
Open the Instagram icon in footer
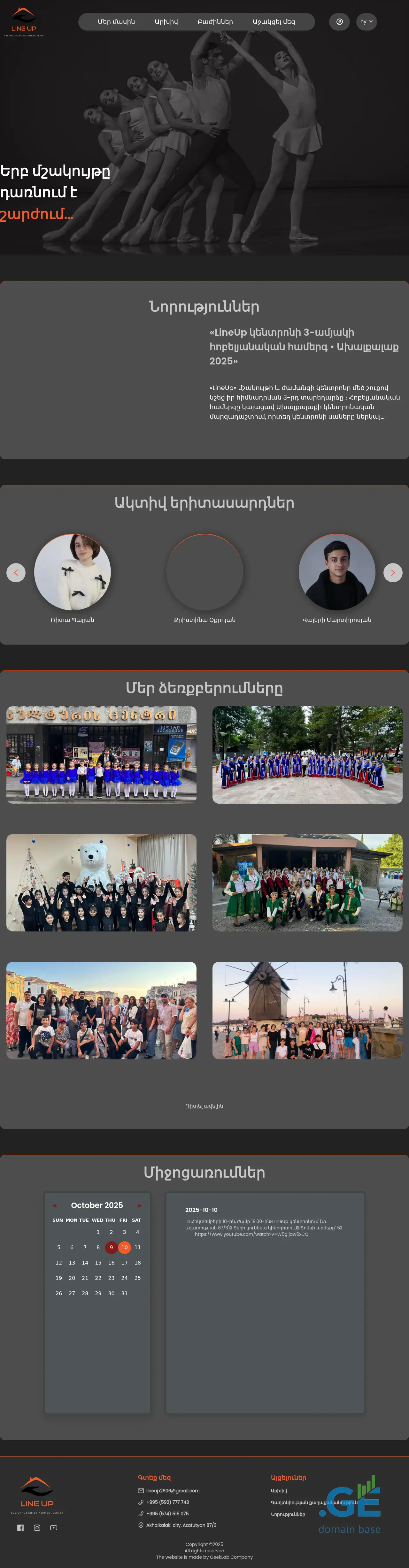coord(37,1528)
